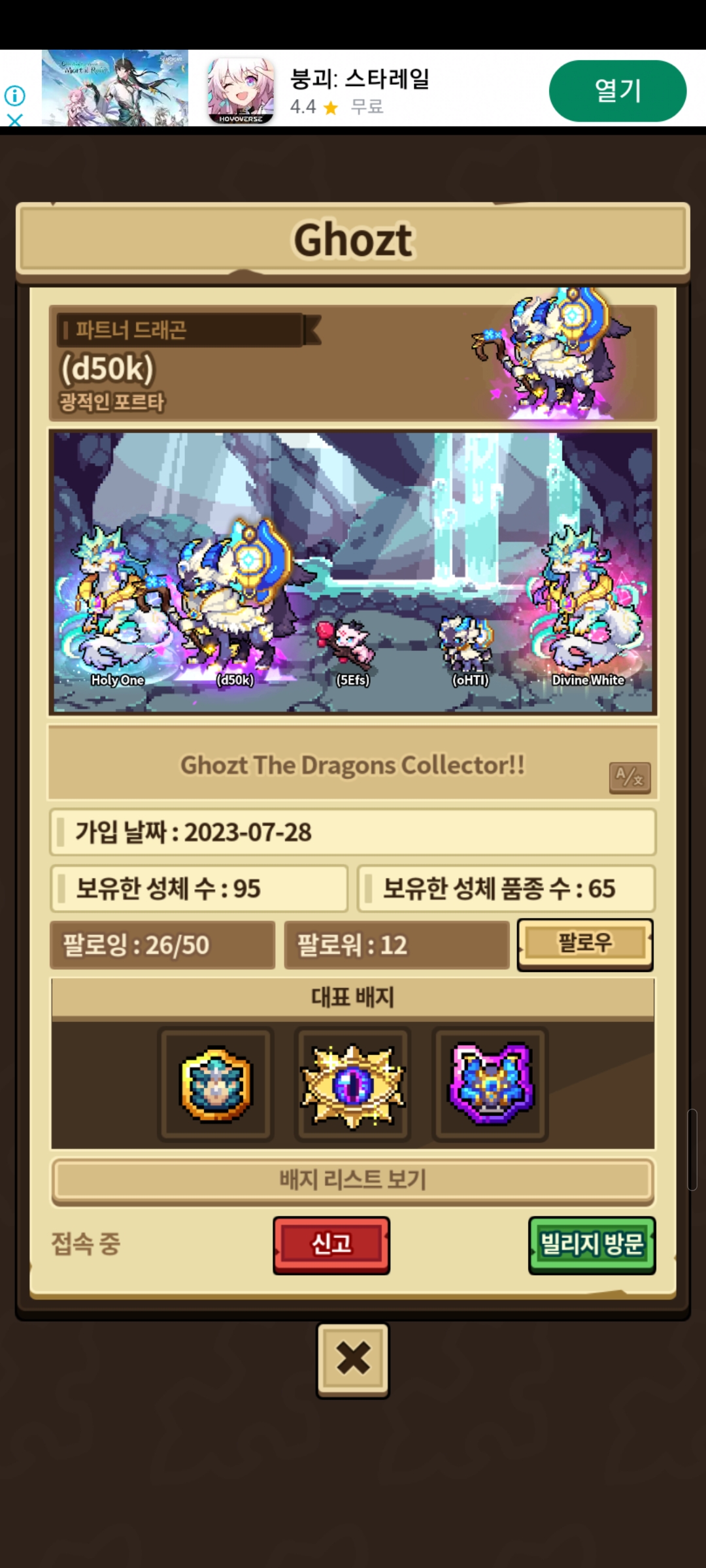The image size is (706, 1568).
Task: Tap the 팔로우 button to follow Ghozt
Action: click(585, 943)
